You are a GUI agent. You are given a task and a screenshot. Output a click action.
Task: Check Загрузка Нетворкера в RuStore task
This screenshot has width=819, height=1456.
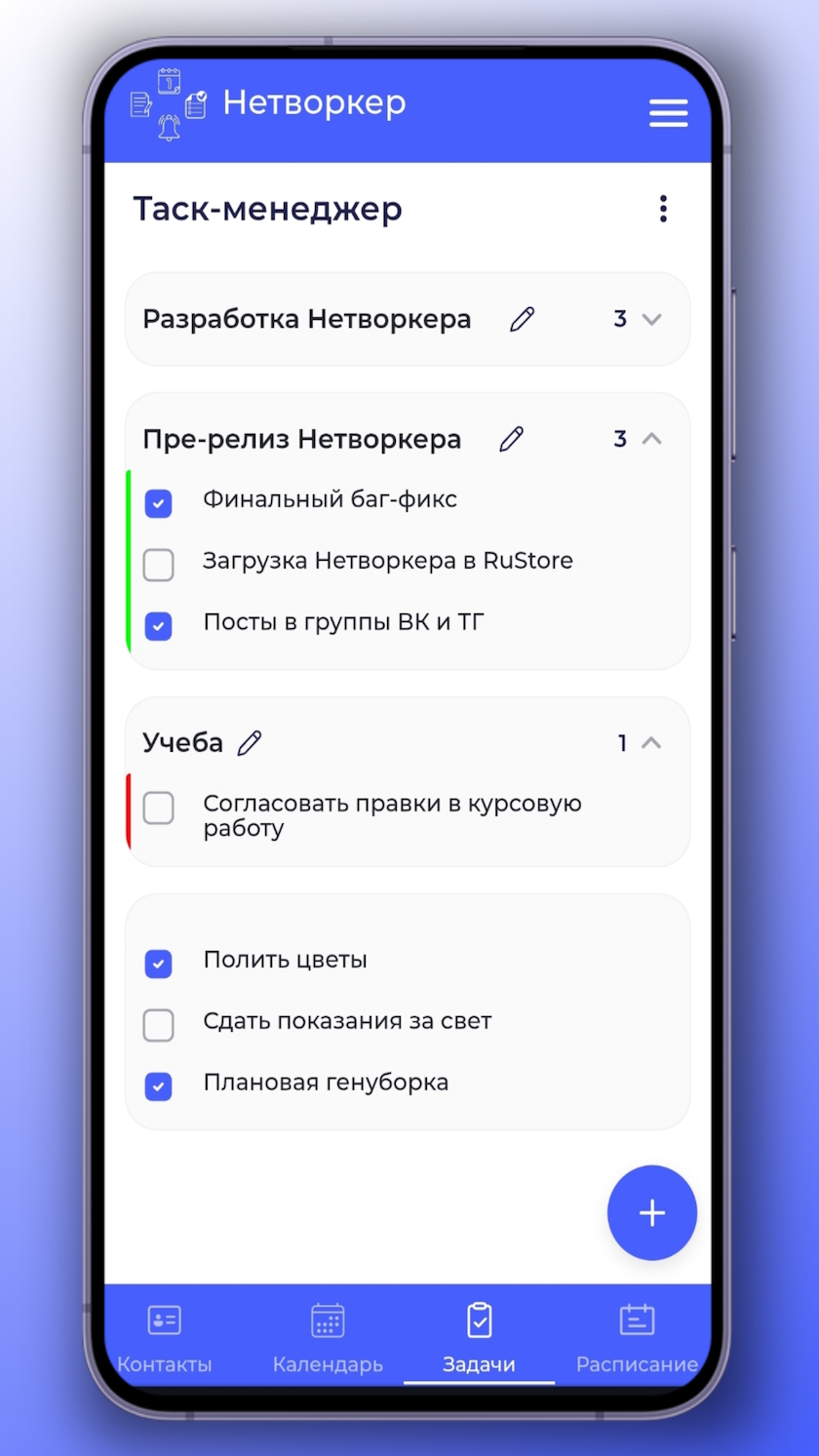(x=159, y=565)
